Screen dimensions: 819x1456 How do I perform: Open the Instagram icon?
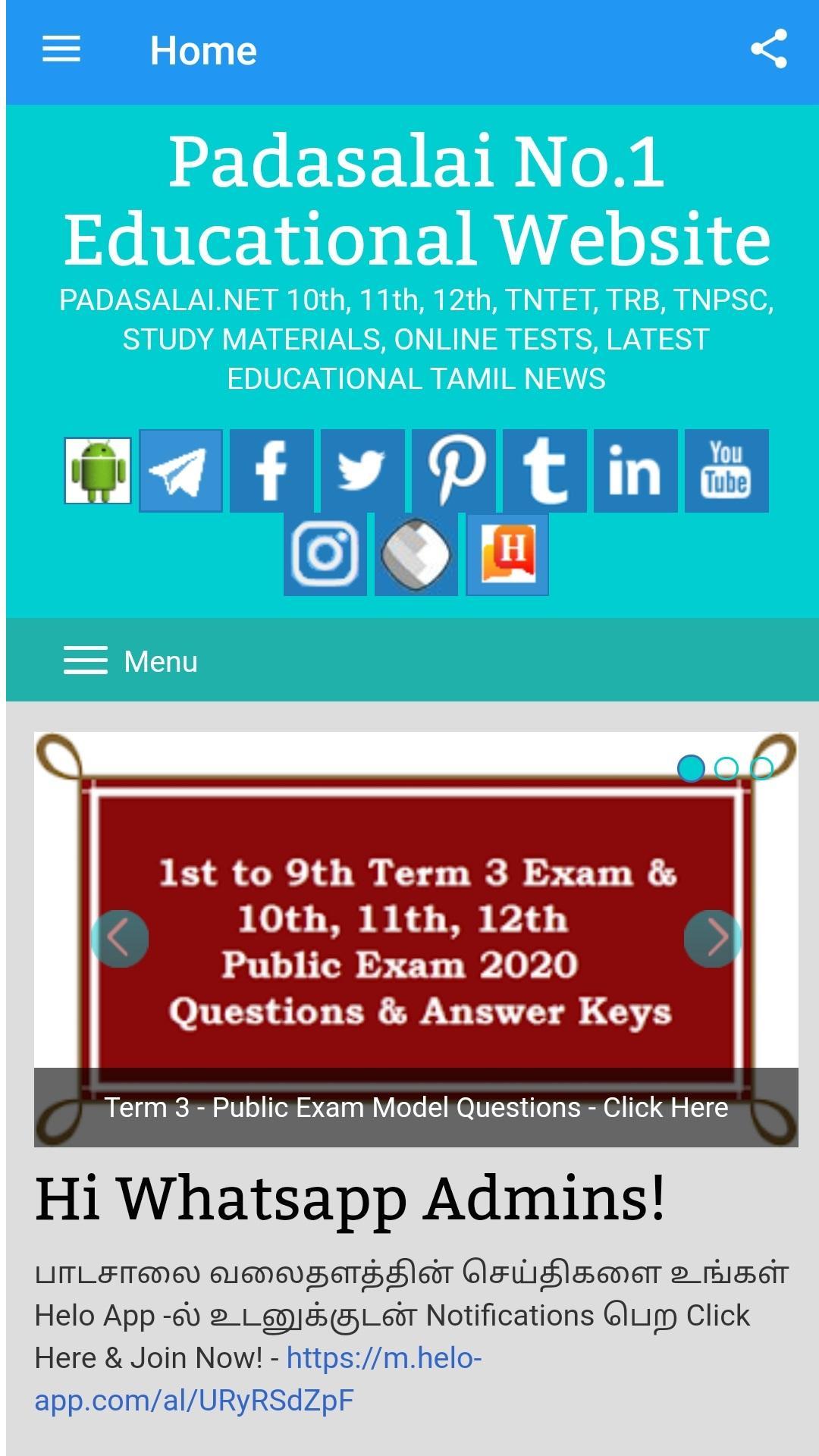pos(325,554)
